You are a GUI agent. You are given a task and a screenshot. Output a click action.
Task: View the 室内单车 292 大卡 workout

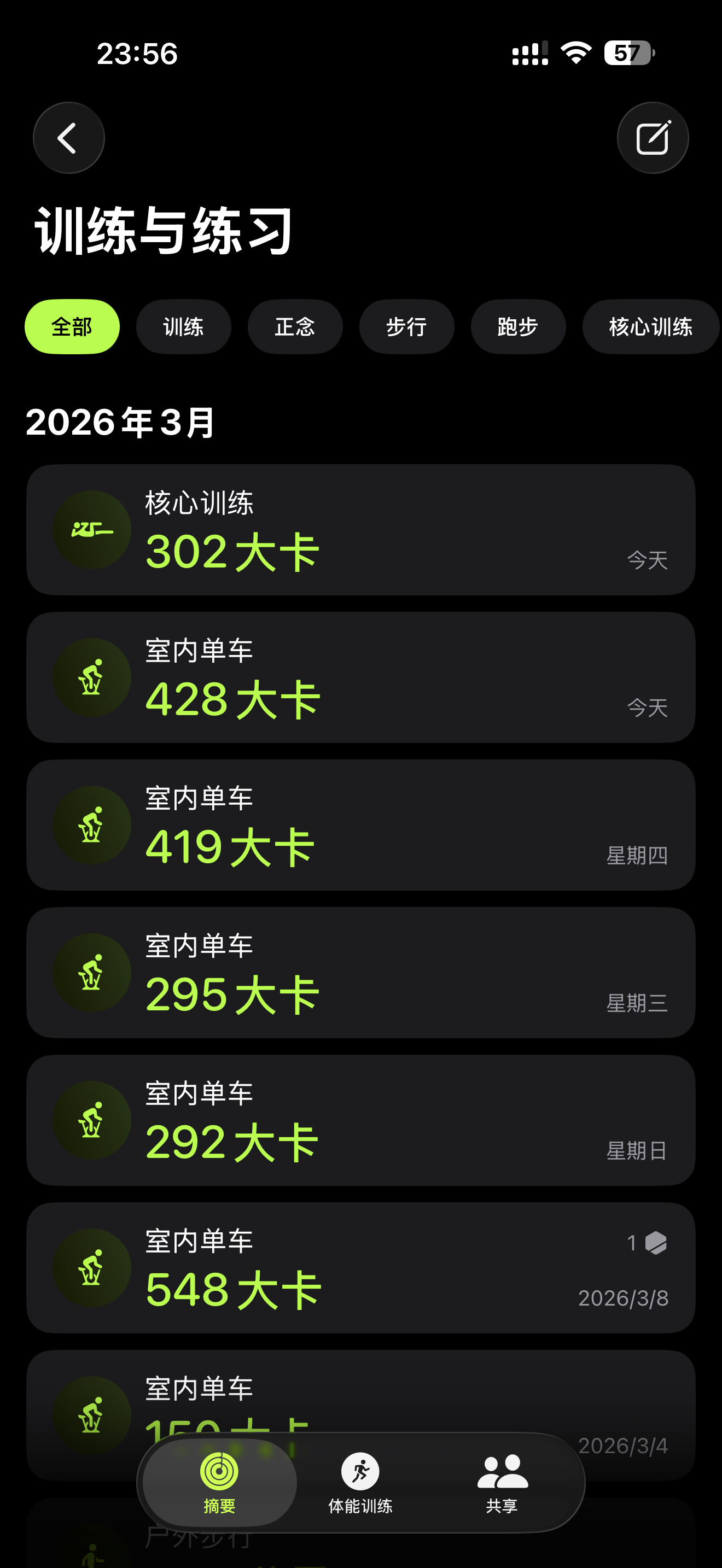point(360,1120)
